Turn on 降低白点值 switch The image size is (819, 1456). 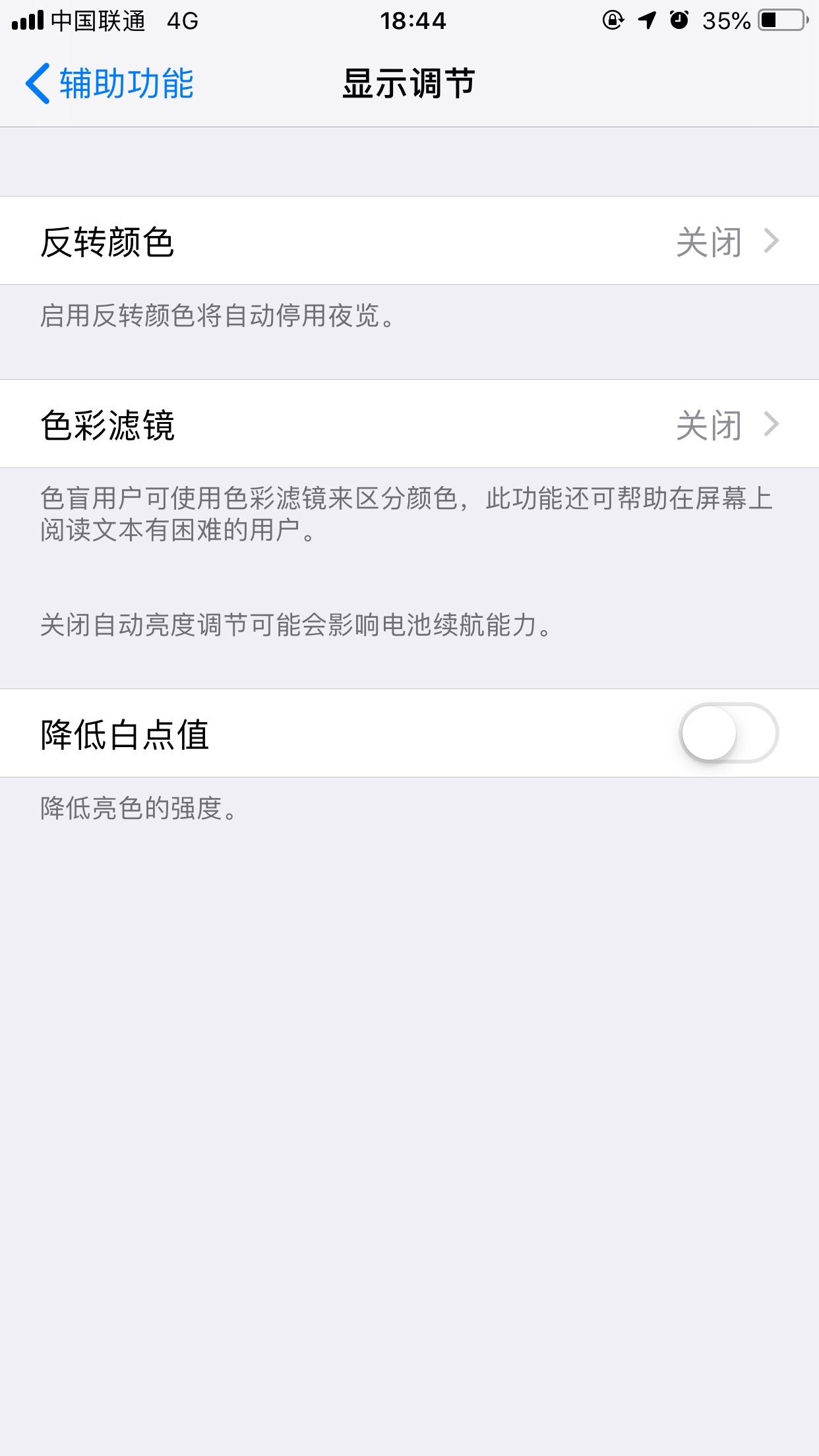click(728, 733)
